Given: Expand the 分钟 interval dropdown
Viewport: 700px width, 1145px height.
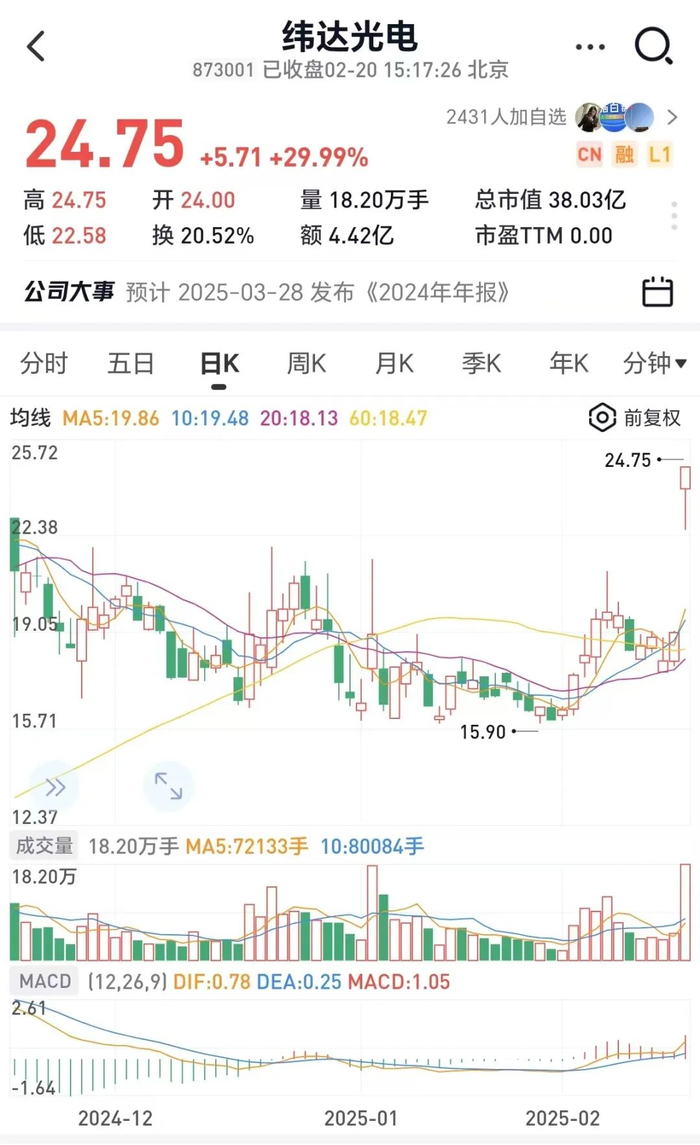Looking at the screenshot, I should [x=655, y=363].
